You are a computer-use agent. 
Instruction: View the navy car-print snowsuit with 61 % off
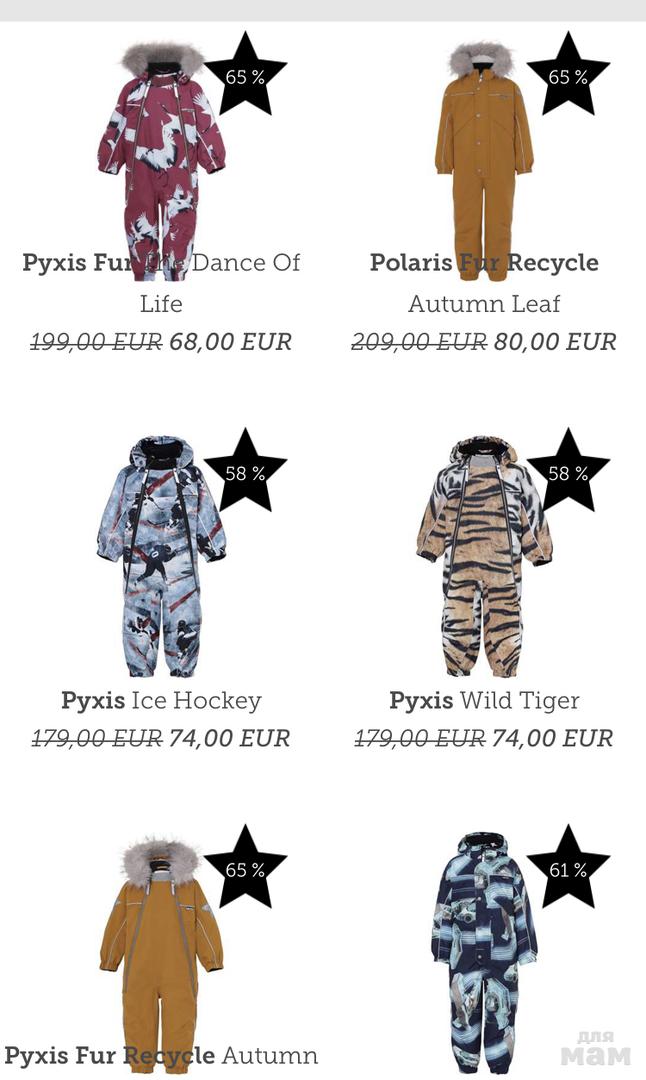tap(484, 950)
